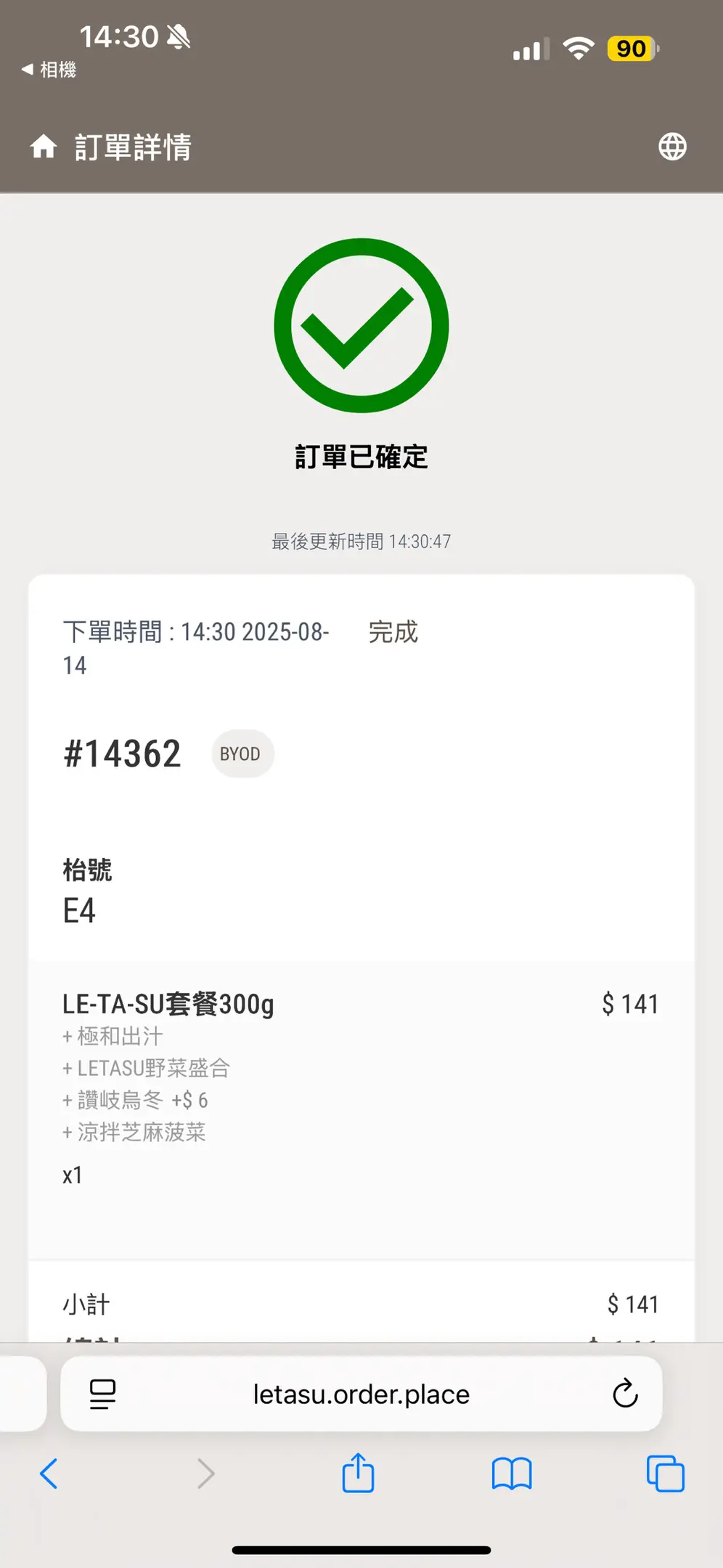
Task: Go back to the previous page
Action: (49, 1474)
